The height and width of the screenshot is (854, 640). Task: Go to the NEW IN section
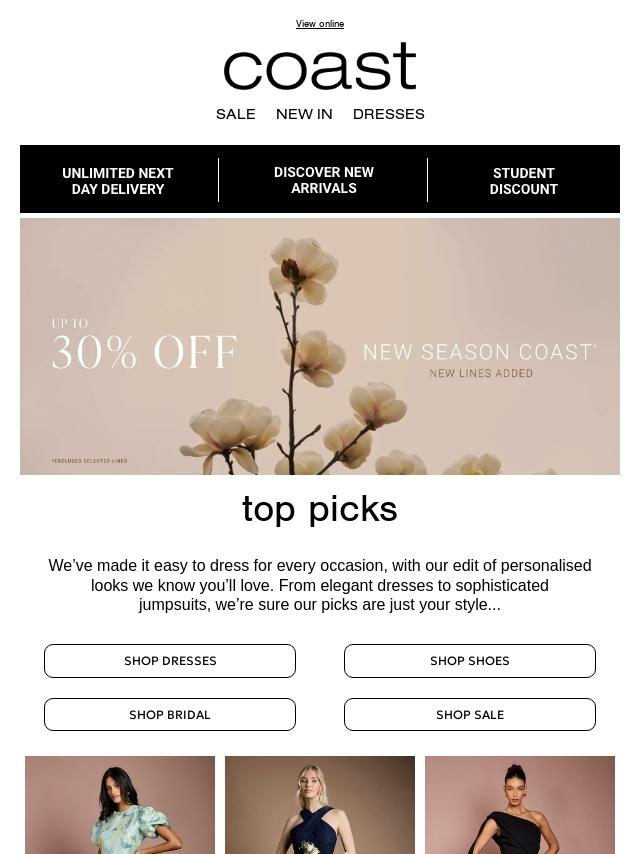point(304,114)
